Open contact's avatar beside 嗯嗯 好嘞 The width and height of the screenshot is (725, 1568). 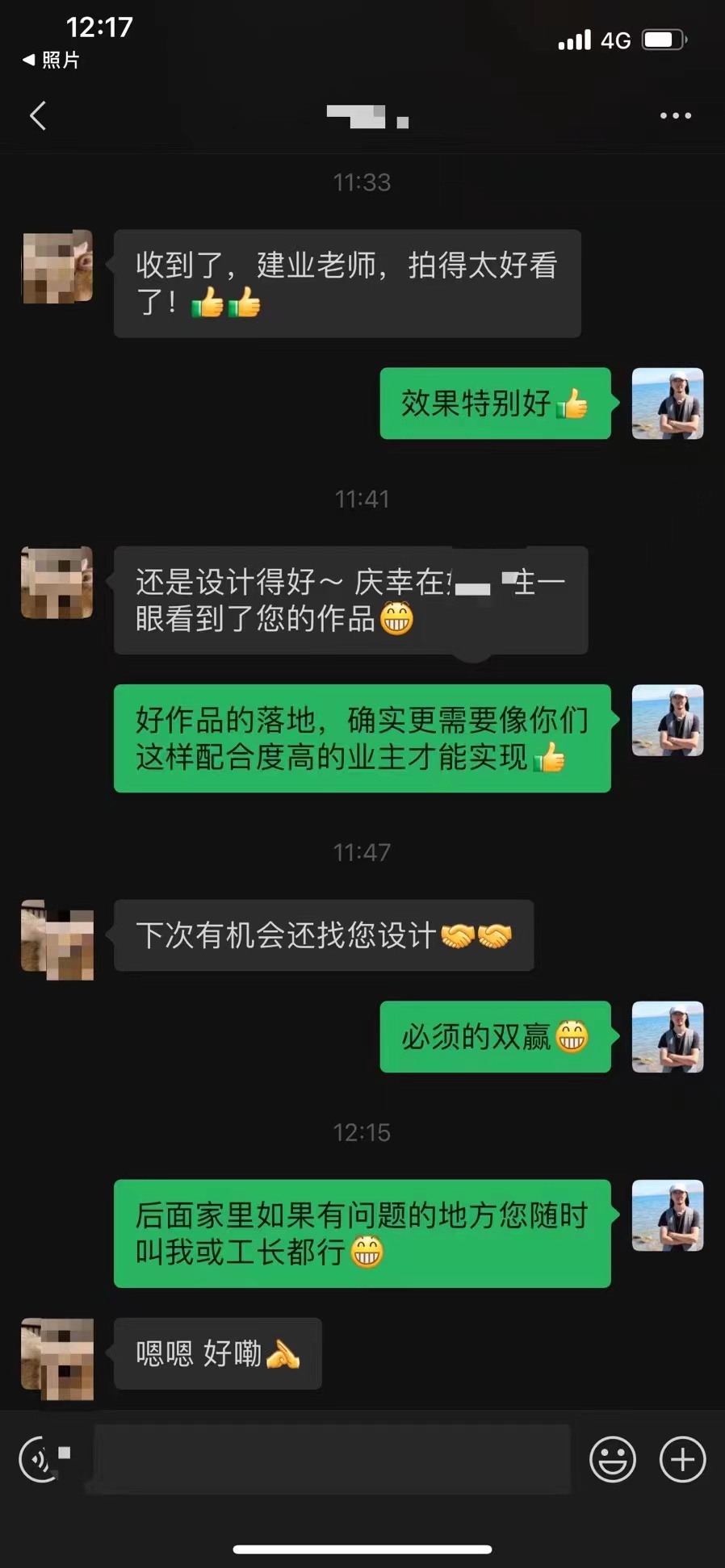click(57, 1358)
